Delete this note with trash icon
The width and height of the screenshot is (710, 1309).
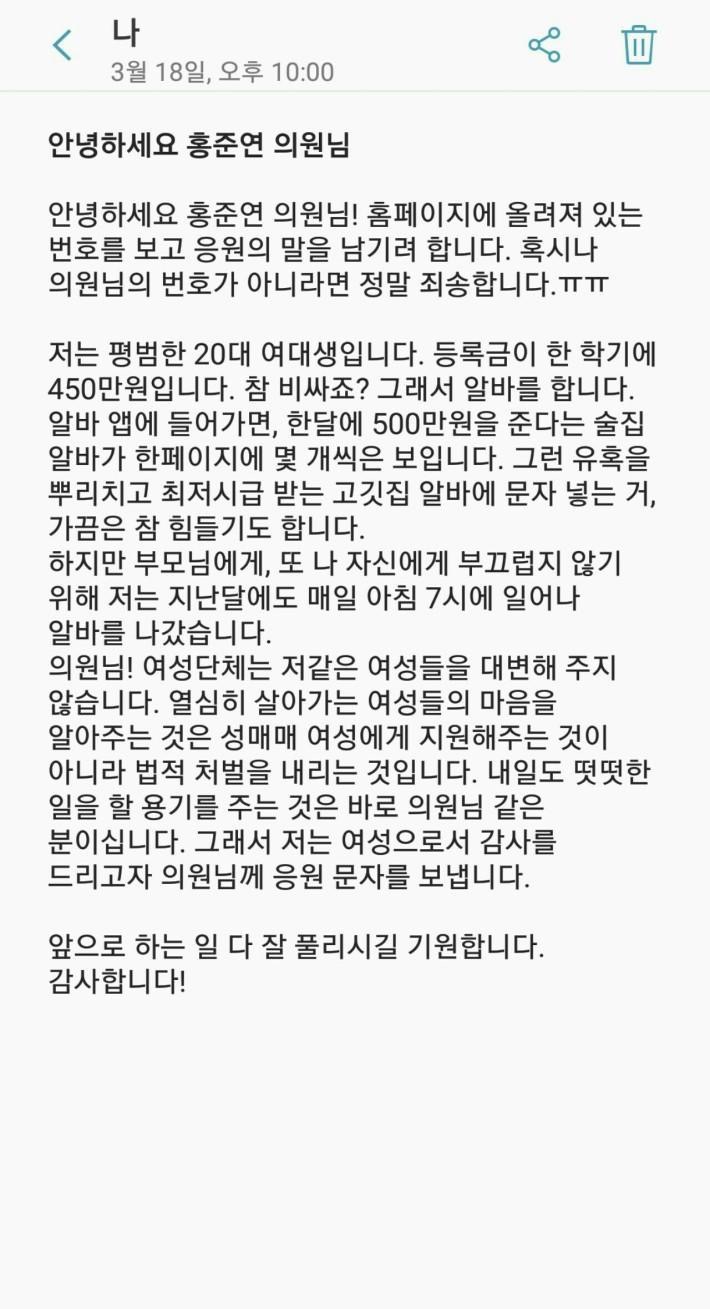tap(638, 45)
